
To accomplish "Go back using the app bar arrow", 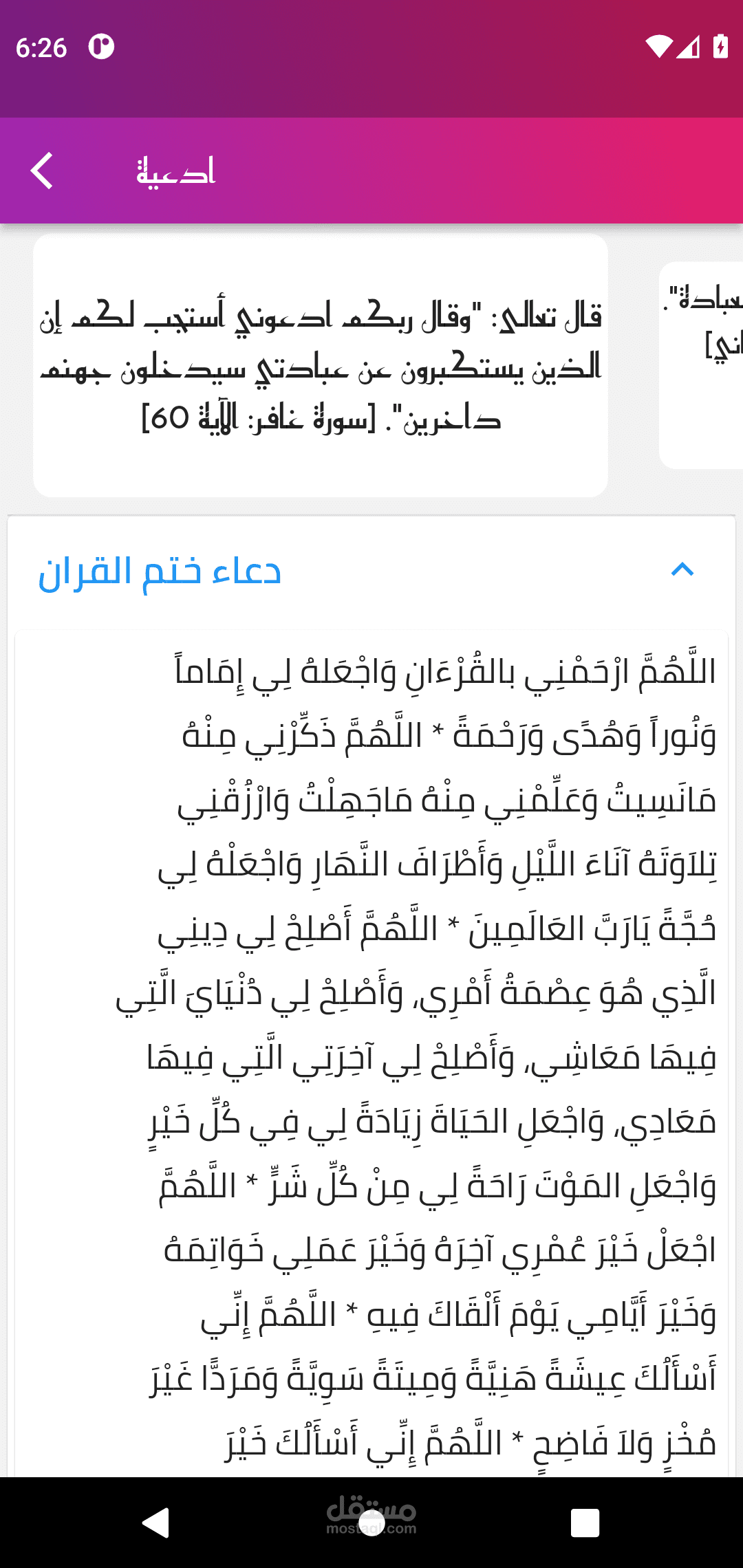I will (43, 171).
